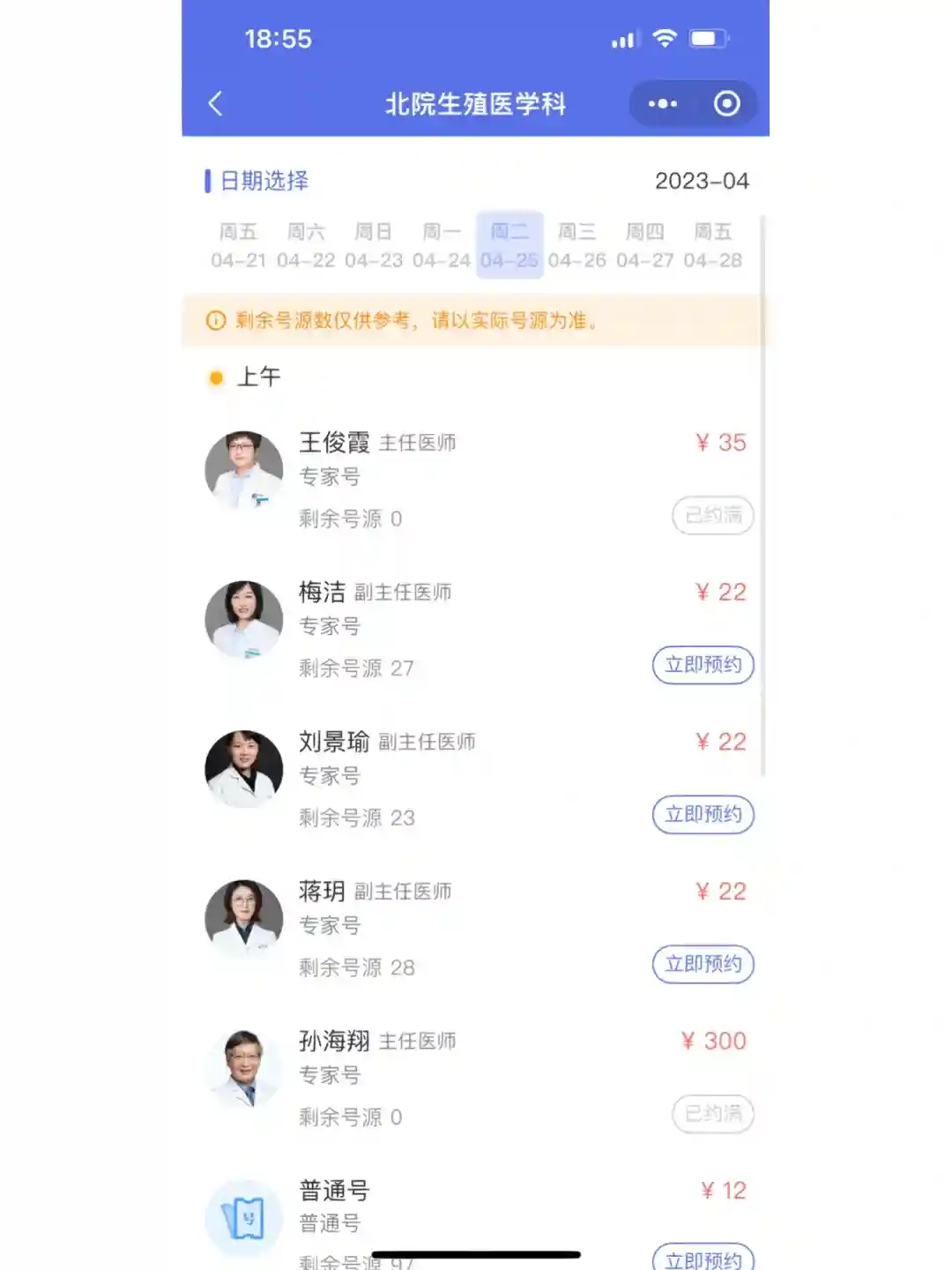The width and height of the screenshot is (952, 1270).
Task: Select date 周六 04-22
Action: point(306,245)
